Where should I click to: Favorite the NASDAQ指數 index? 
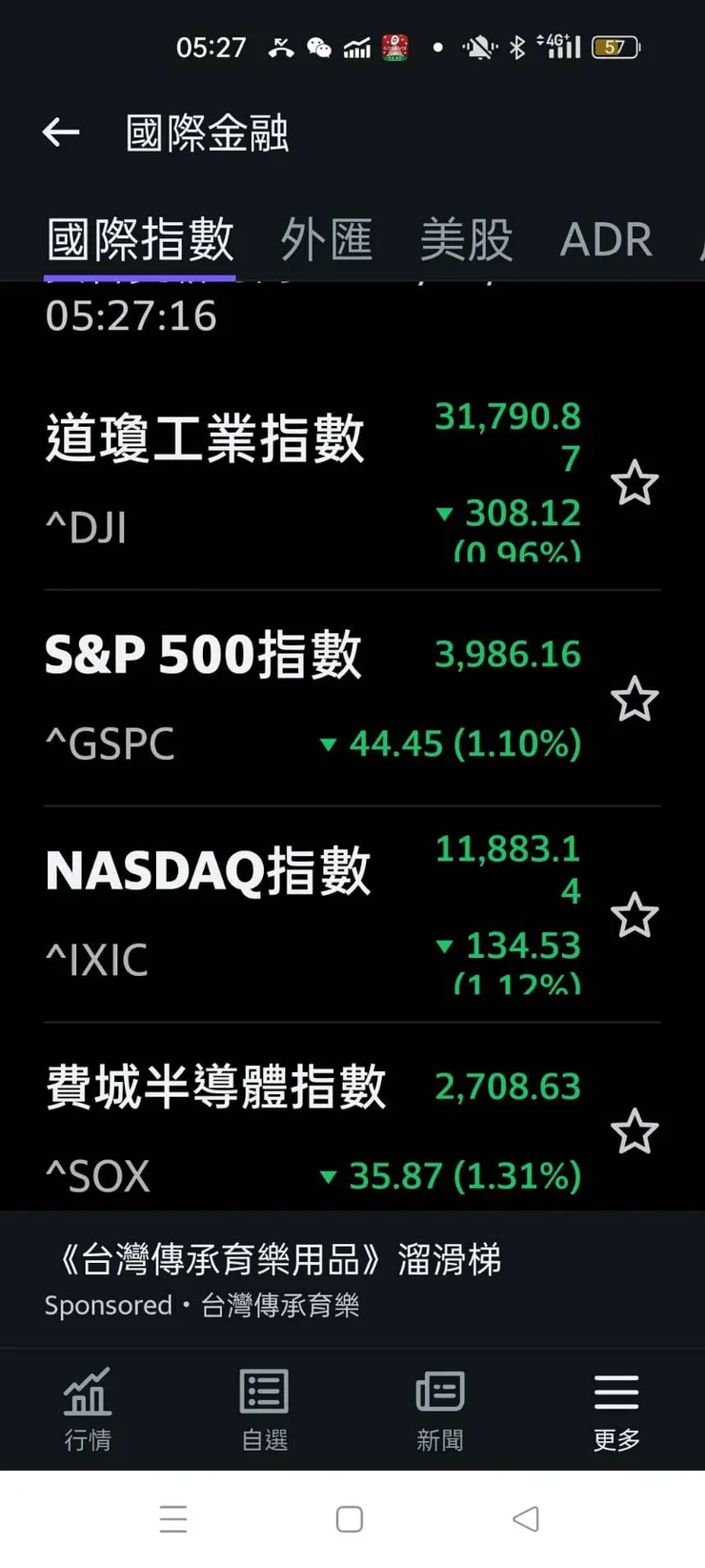(634, 916)
